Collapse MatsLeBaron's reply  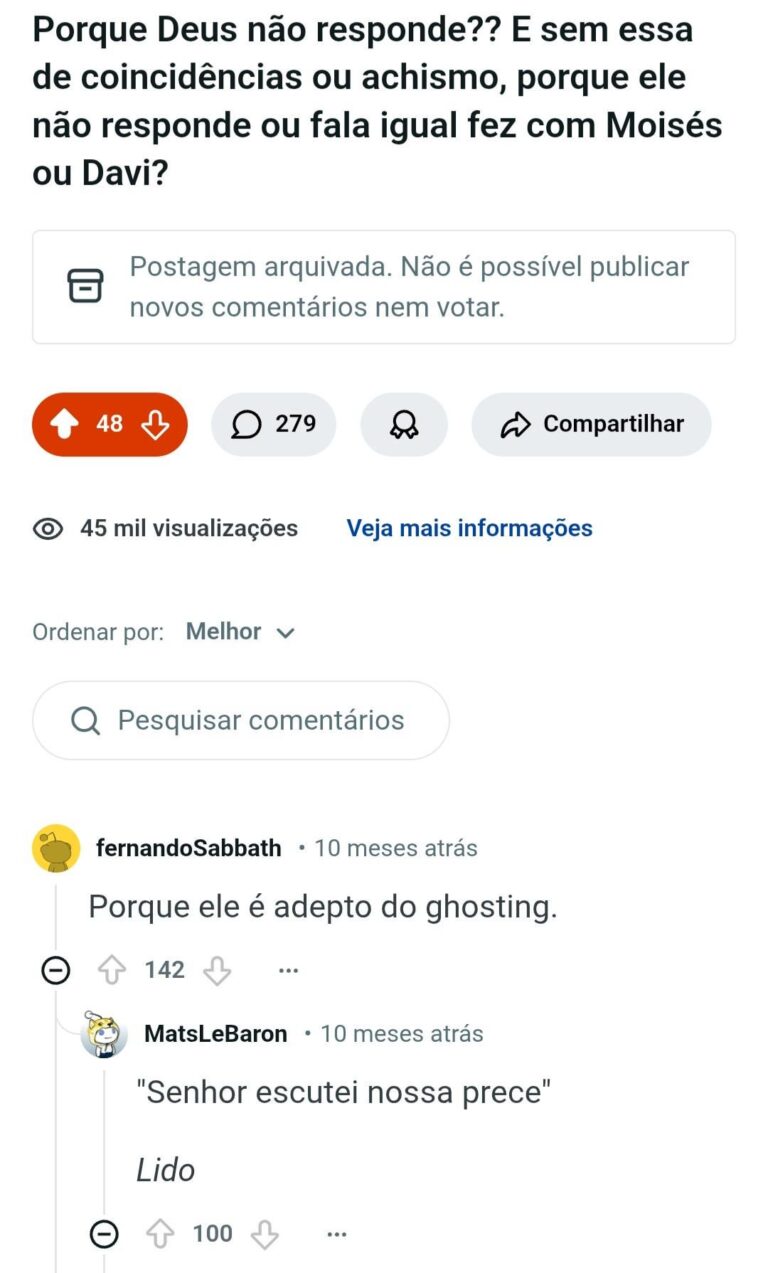(x=104, y=1234)
